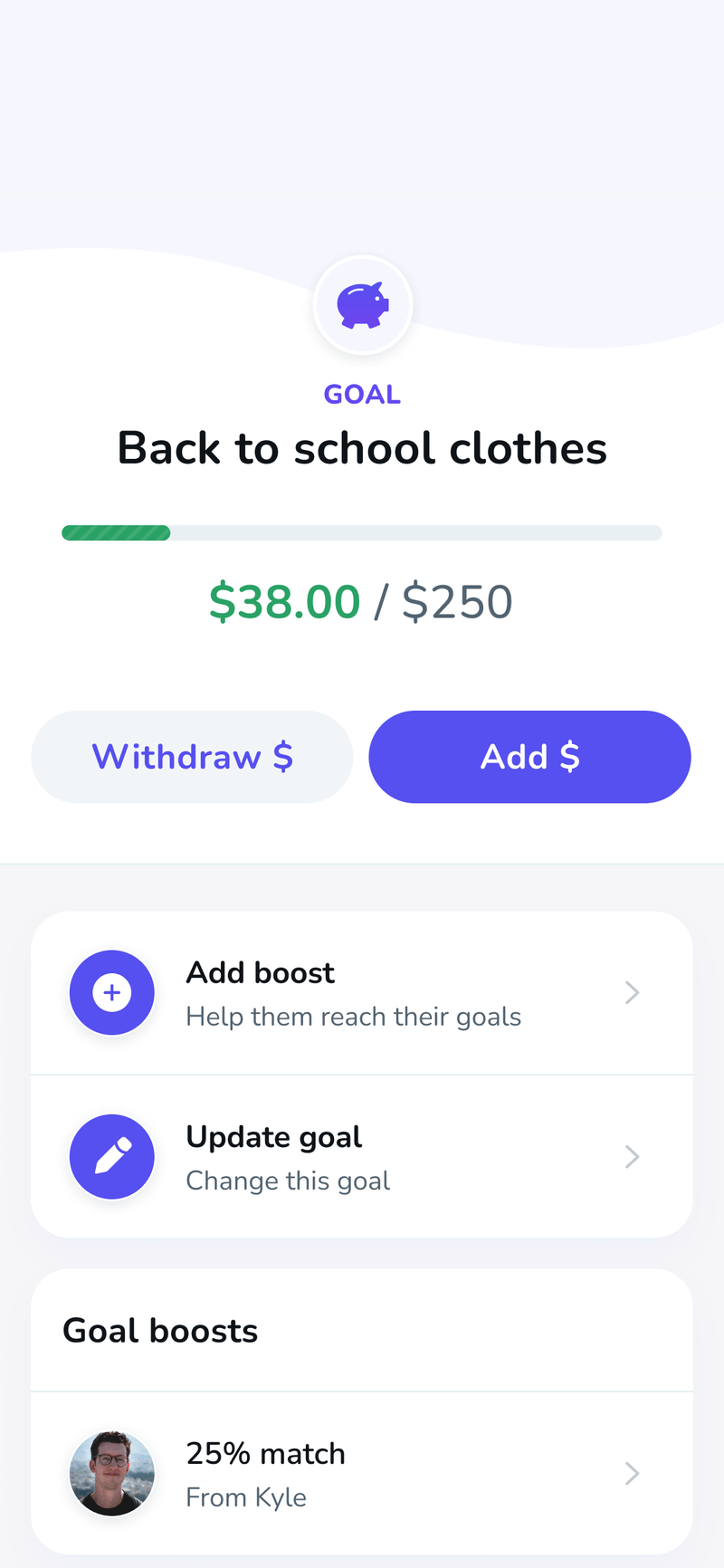The width and height of the screenshot is (724, 1568).
Task: Tap the GOAL label
Action: click(x=362, y=393)
